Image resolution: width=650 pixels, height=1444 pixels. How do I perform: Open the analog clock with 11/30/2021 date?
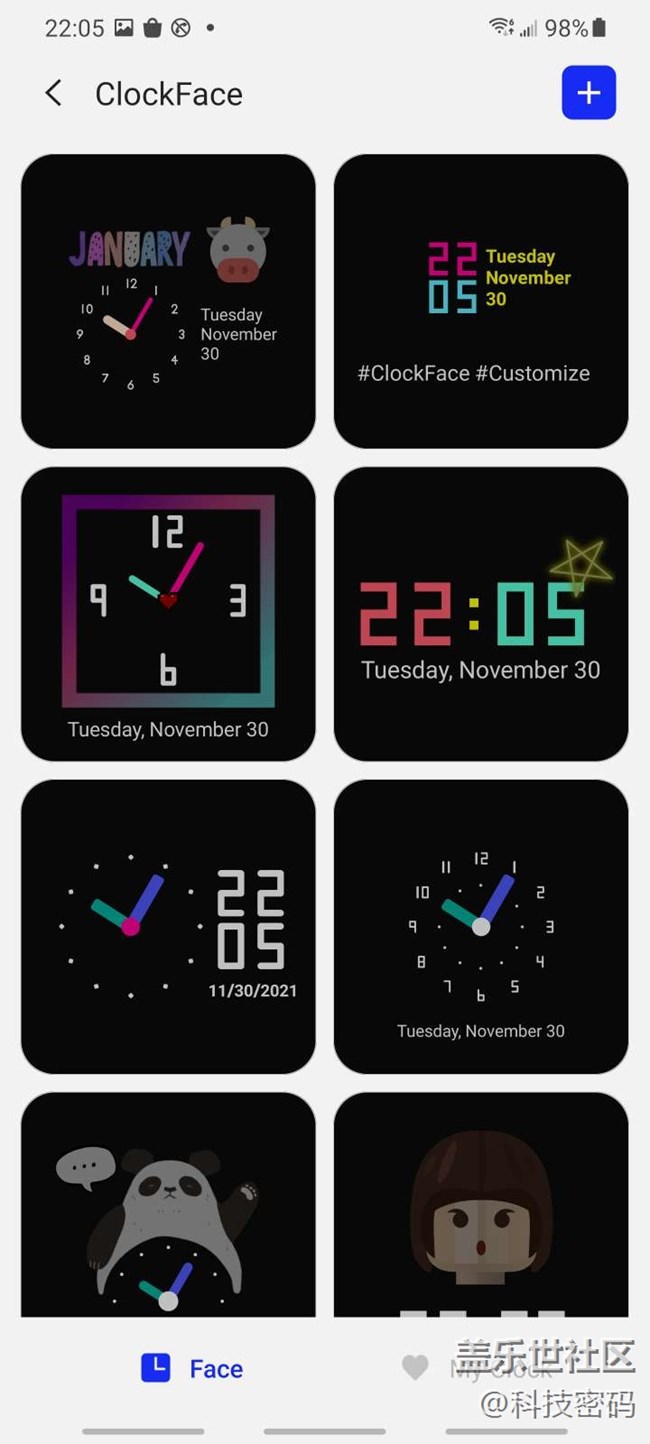click(x=168, y=927)
